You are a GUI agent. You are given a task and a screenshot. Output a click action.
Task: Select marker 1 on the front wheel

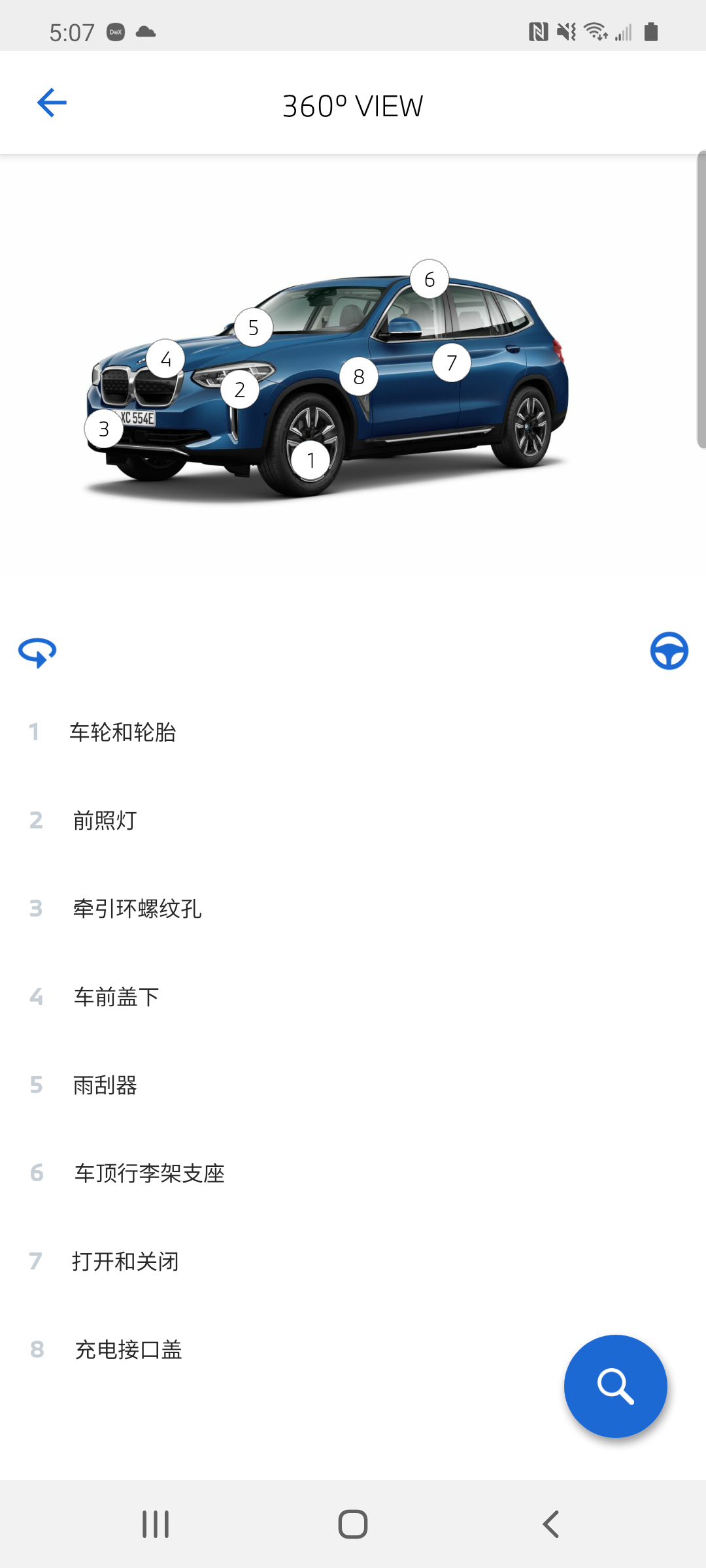(312, 459)
